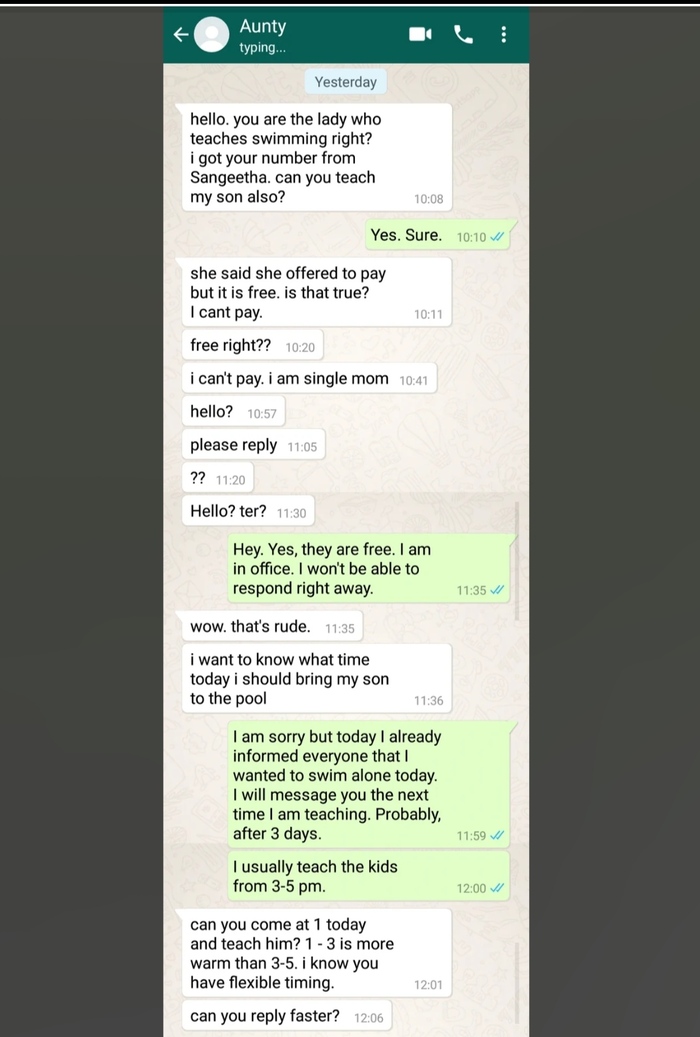700x1037 pixels.
Task: Start a video call with Aunty
Action: click(420, 35)
